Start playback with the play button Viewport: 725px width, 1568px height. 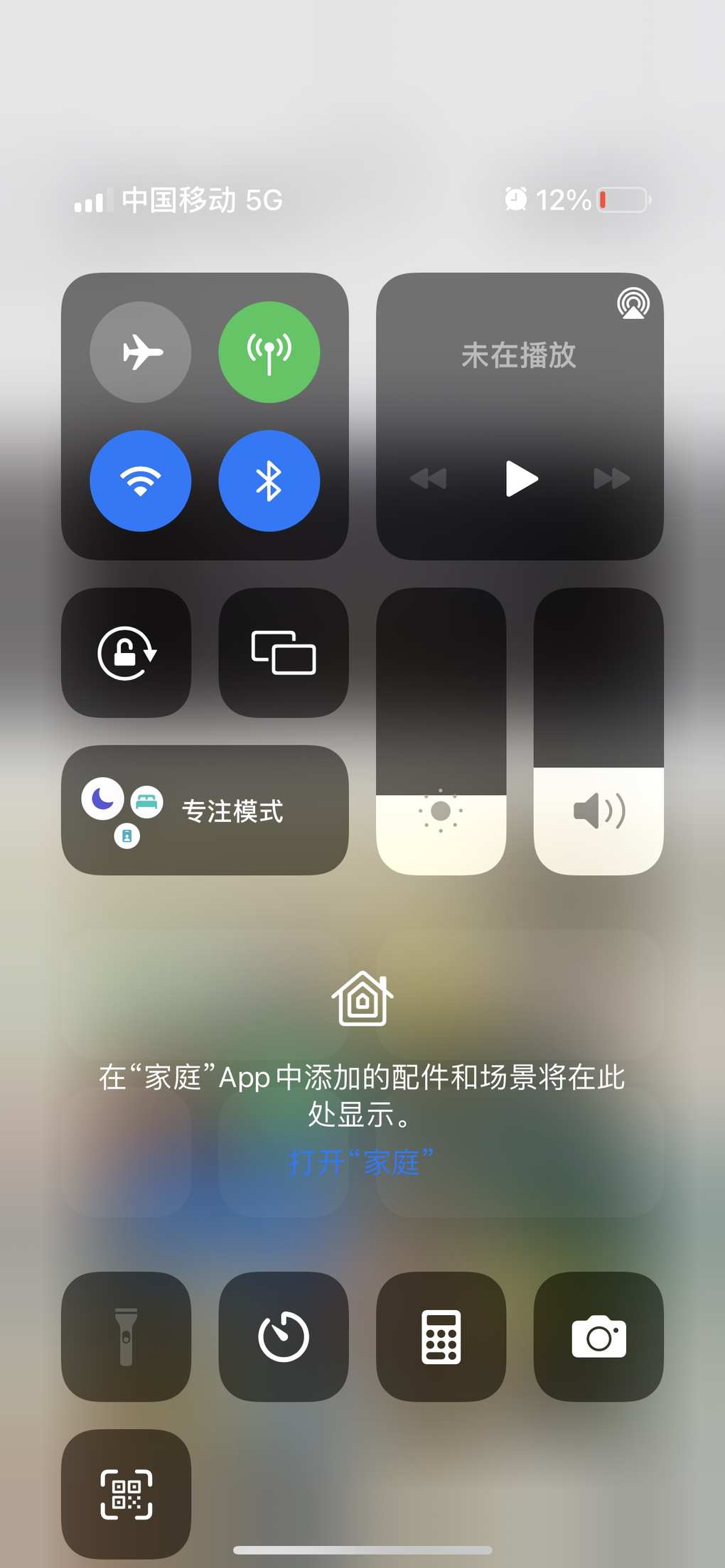[521, 478]
